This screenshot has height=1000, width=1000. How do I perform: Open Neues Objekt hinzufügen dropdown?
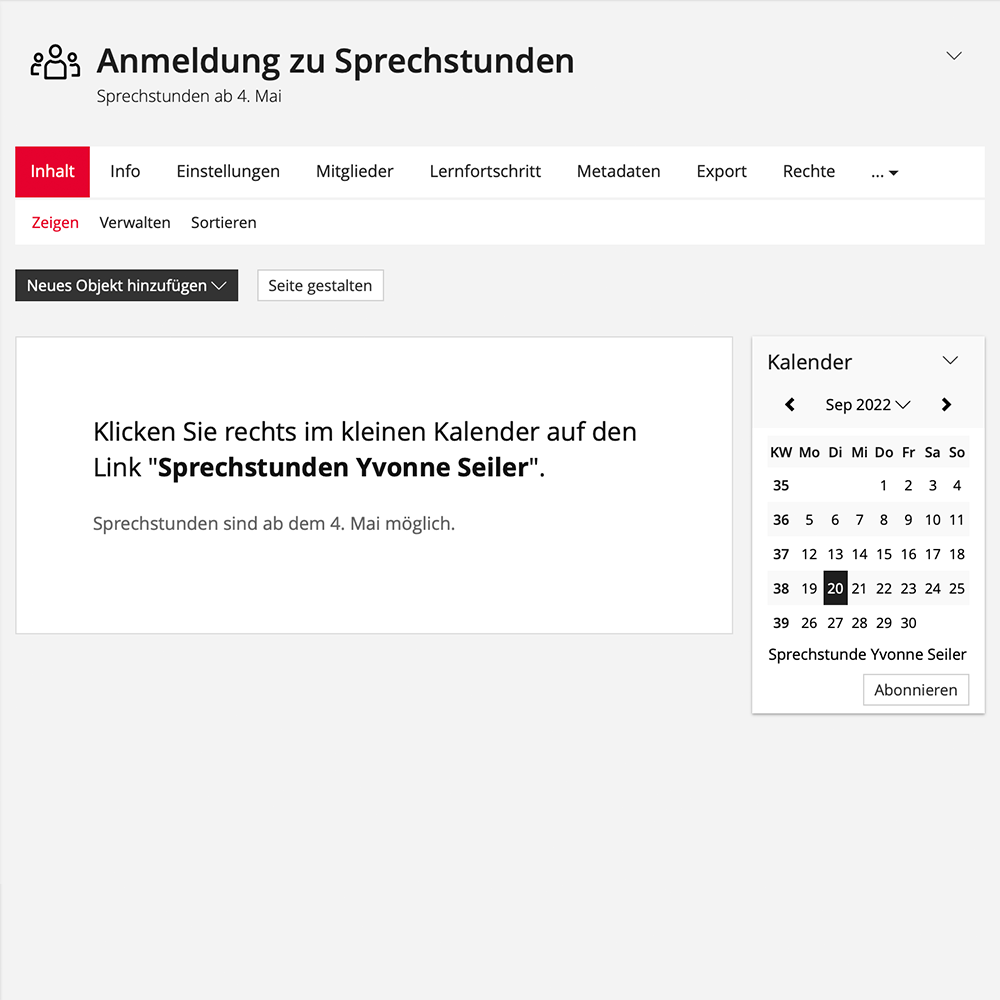point(126,286)
